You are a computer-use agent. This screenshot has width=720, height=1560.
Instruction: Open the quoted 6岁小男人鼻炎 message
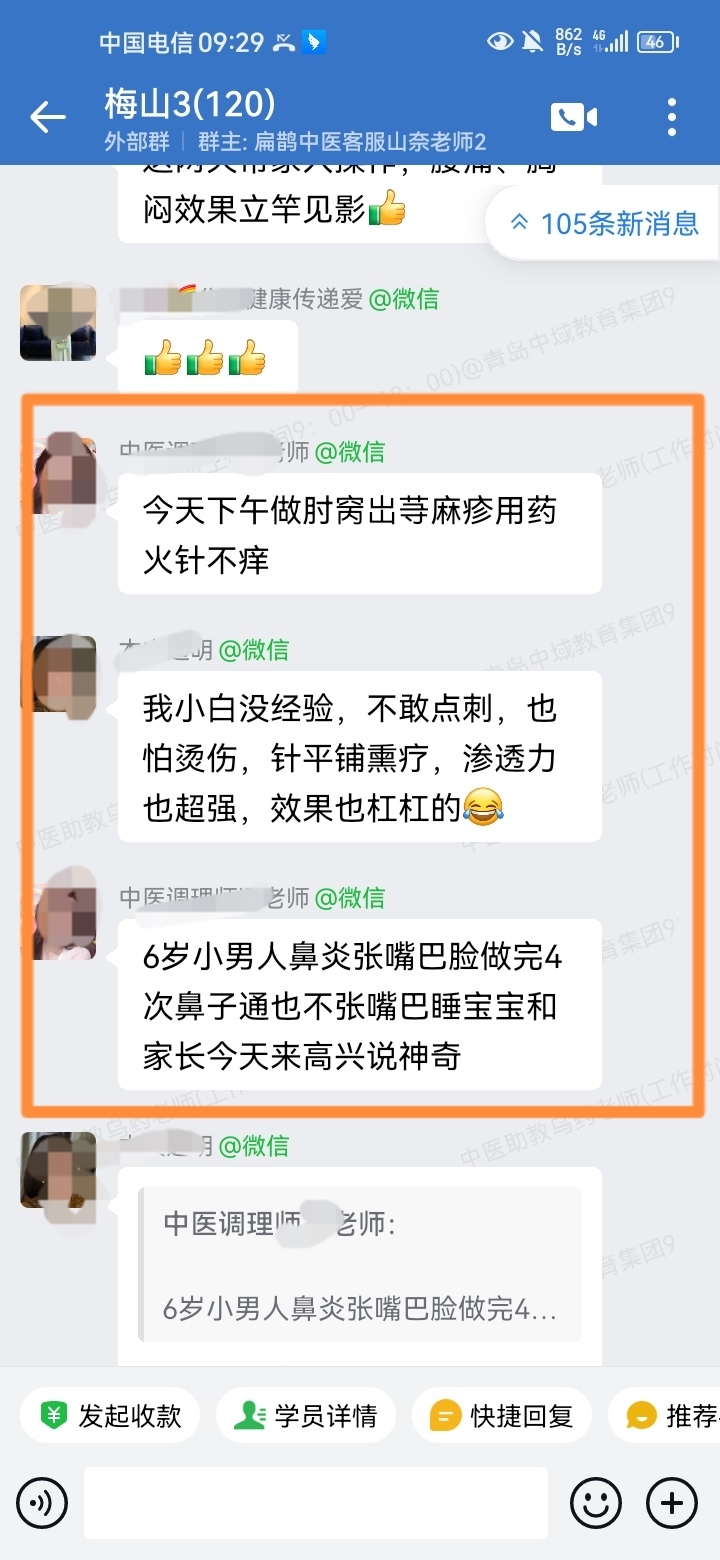click(x=360, y=1265)
